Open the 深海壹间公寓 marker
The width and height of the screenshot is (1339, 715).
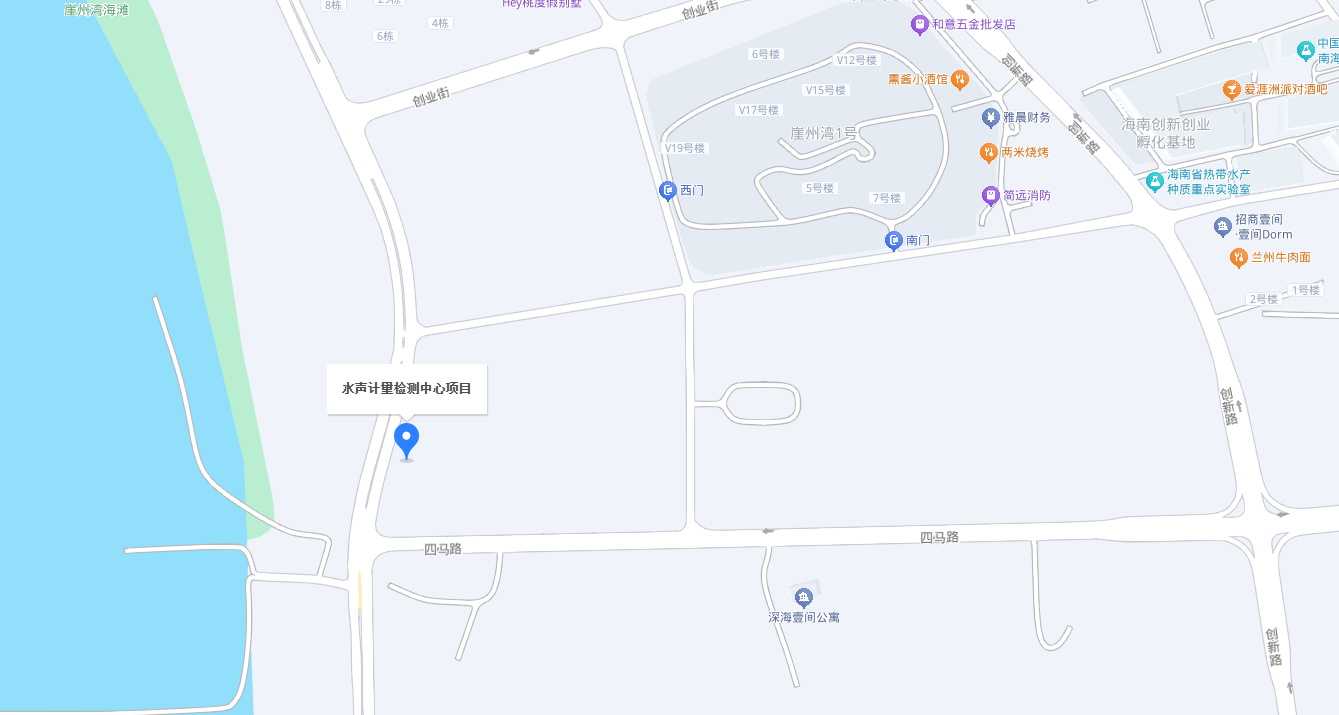(803, 597)
